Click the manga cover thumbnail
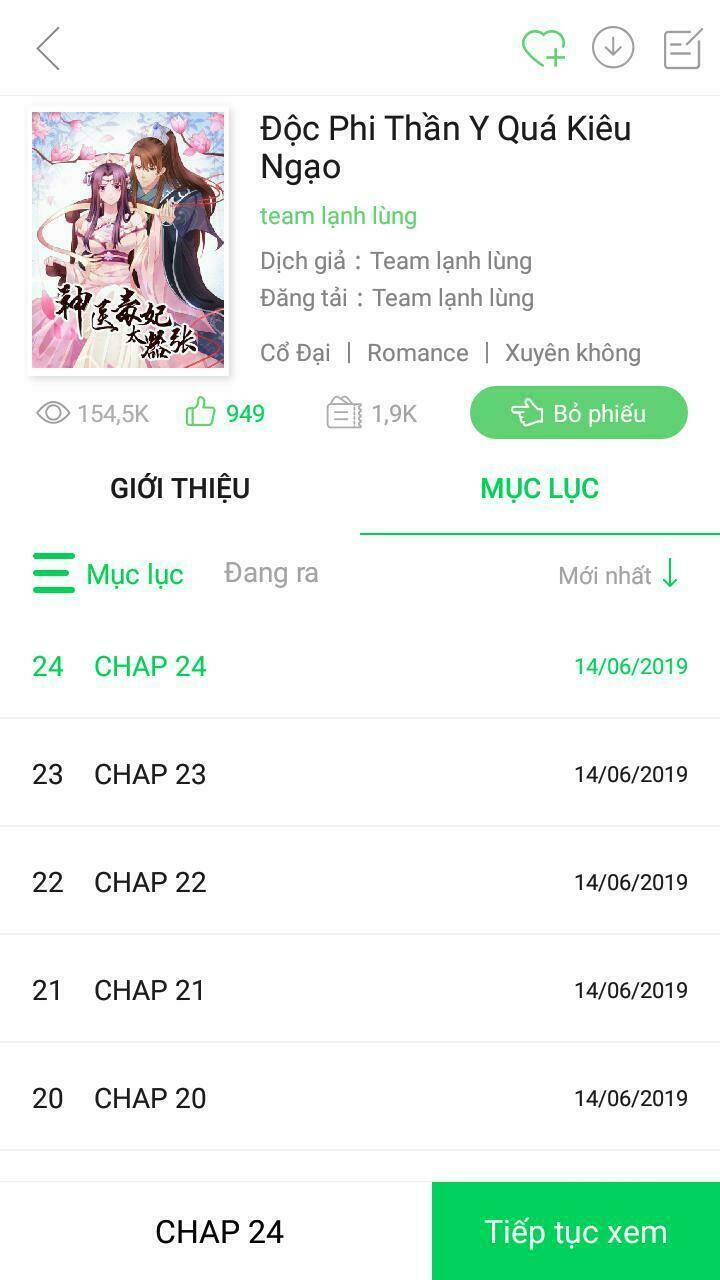This screenshot has height=1280, width=720. [x=127, y=240]
